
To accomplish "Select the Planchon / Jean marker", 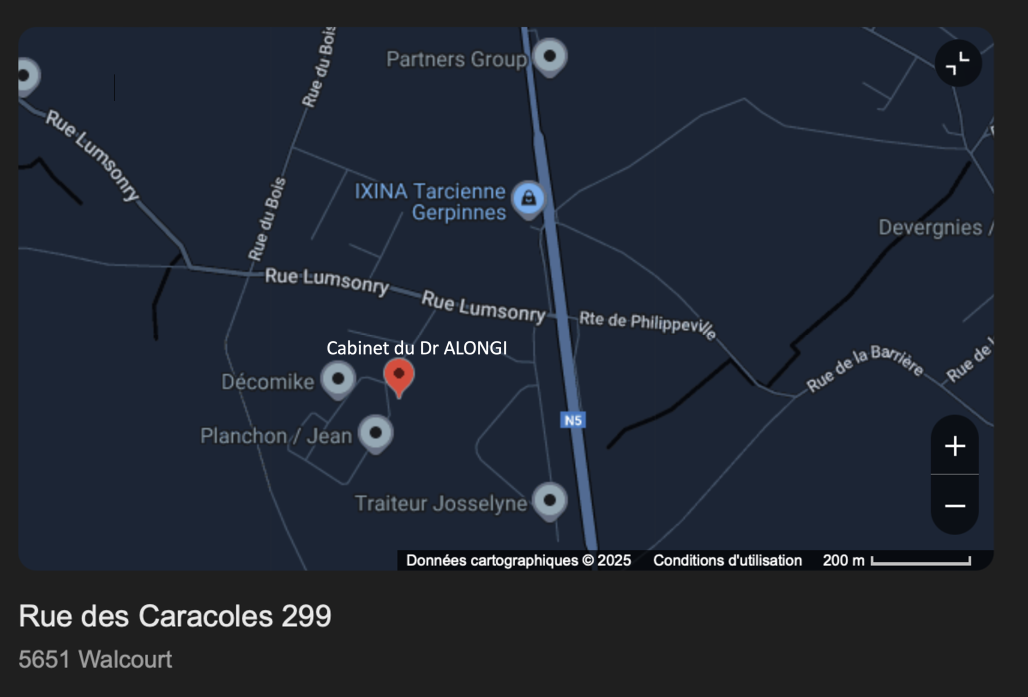I will pyautogui.click(x=375, y=433).
